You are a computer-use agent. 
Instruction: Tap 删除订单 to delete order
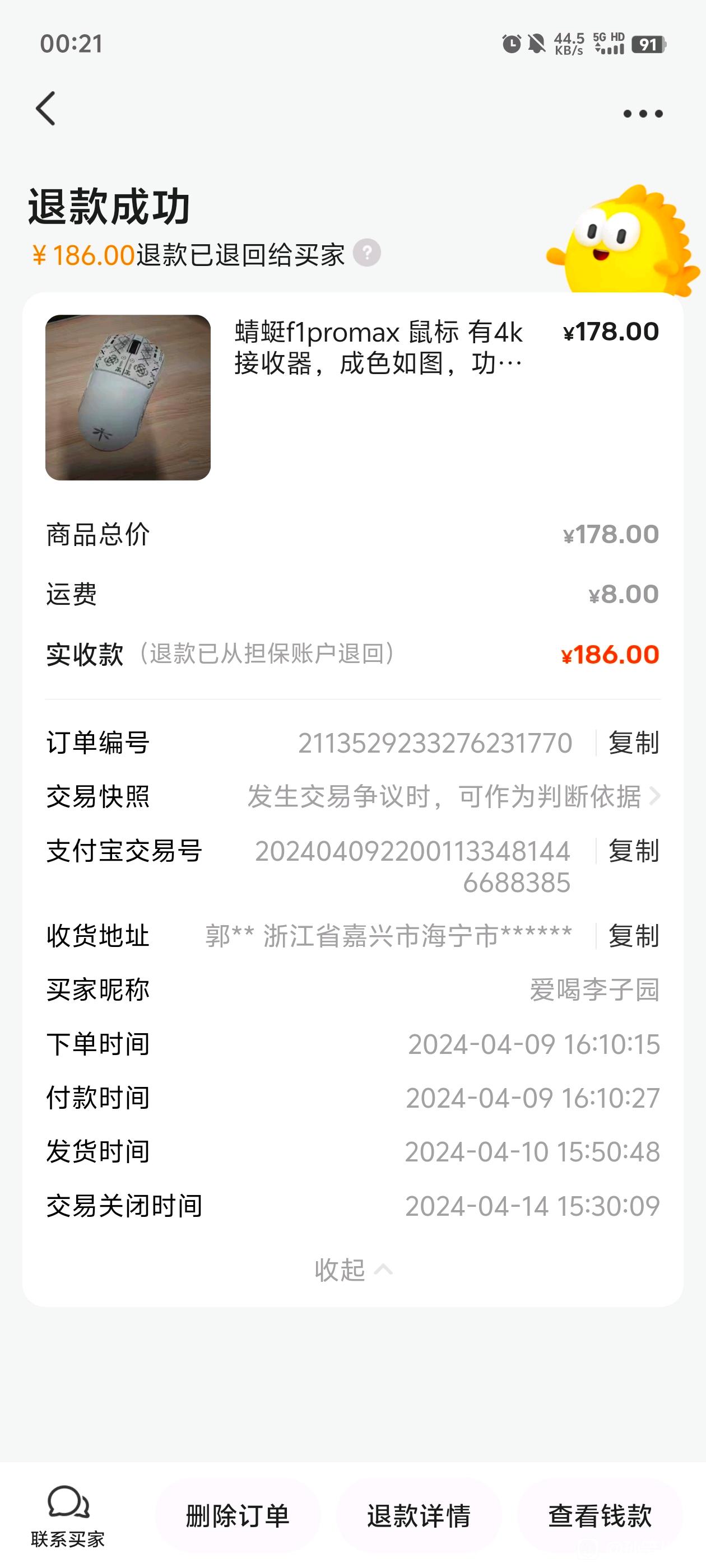[x=238, y=1516]
